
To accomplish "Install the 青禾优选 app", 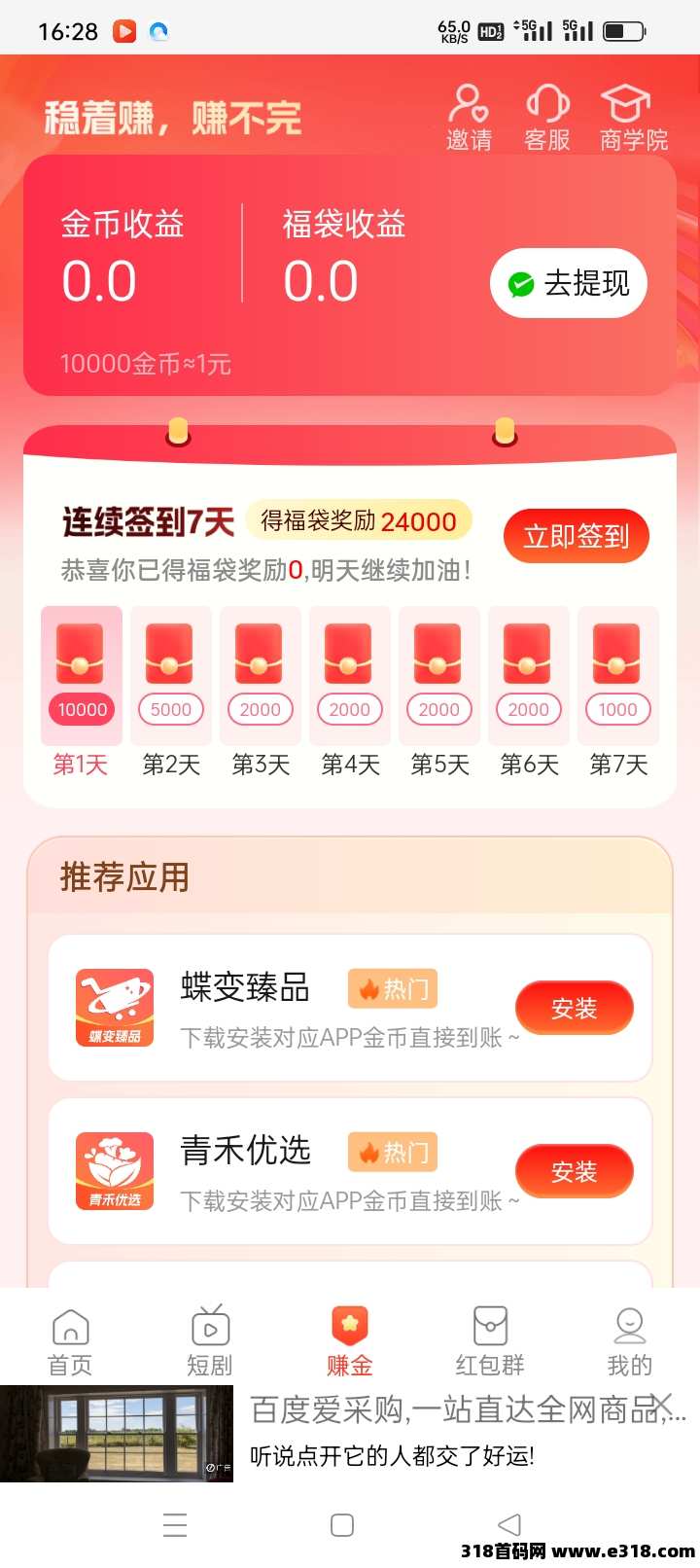I will [x=574, y=1172].
